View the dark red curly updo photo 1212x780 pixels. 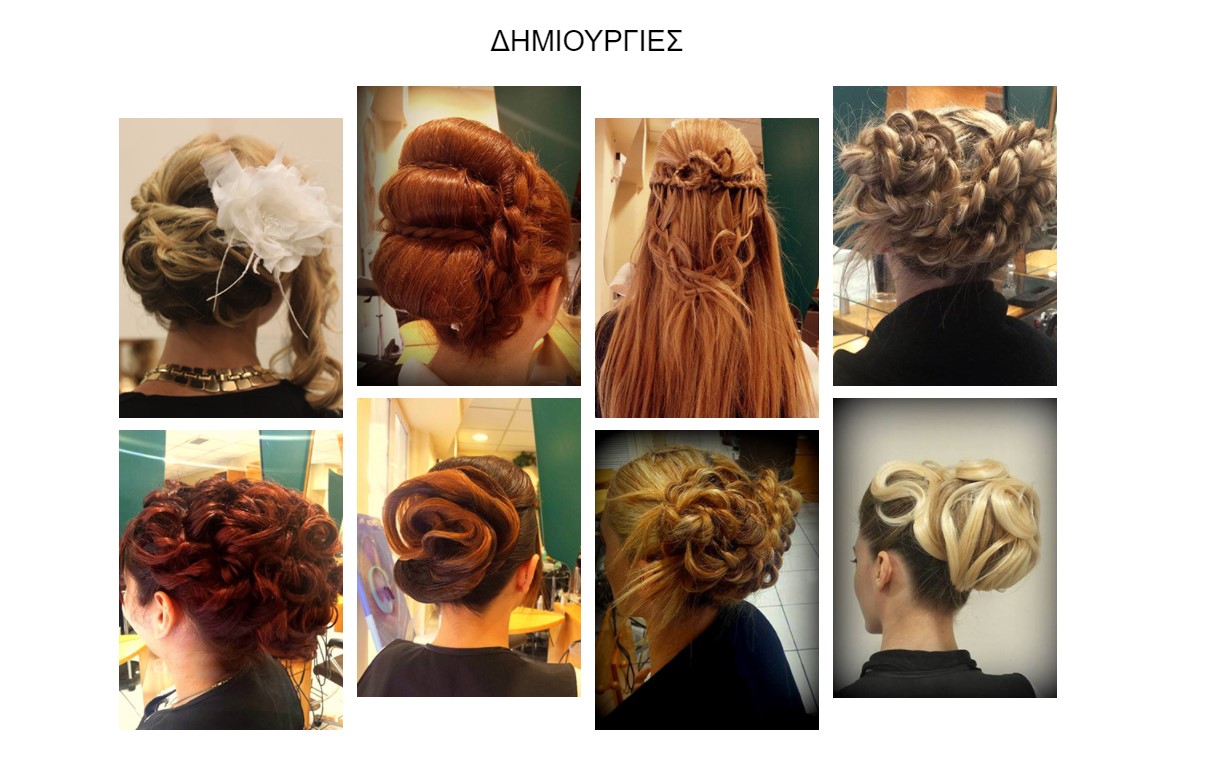pyautogui.click(x=230, y=579)
